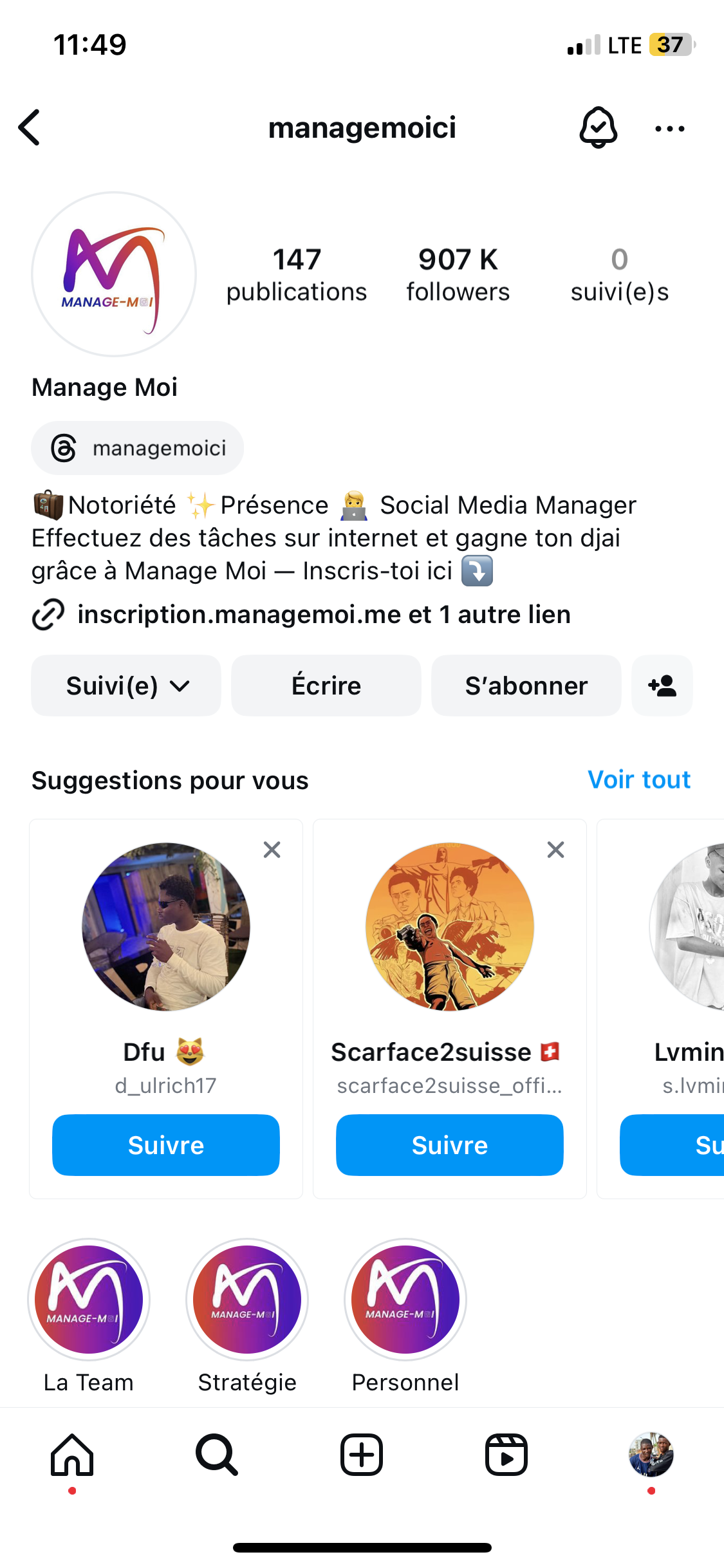Open Voir tout suggestions
724x1568 pixels.
[638, 779]
